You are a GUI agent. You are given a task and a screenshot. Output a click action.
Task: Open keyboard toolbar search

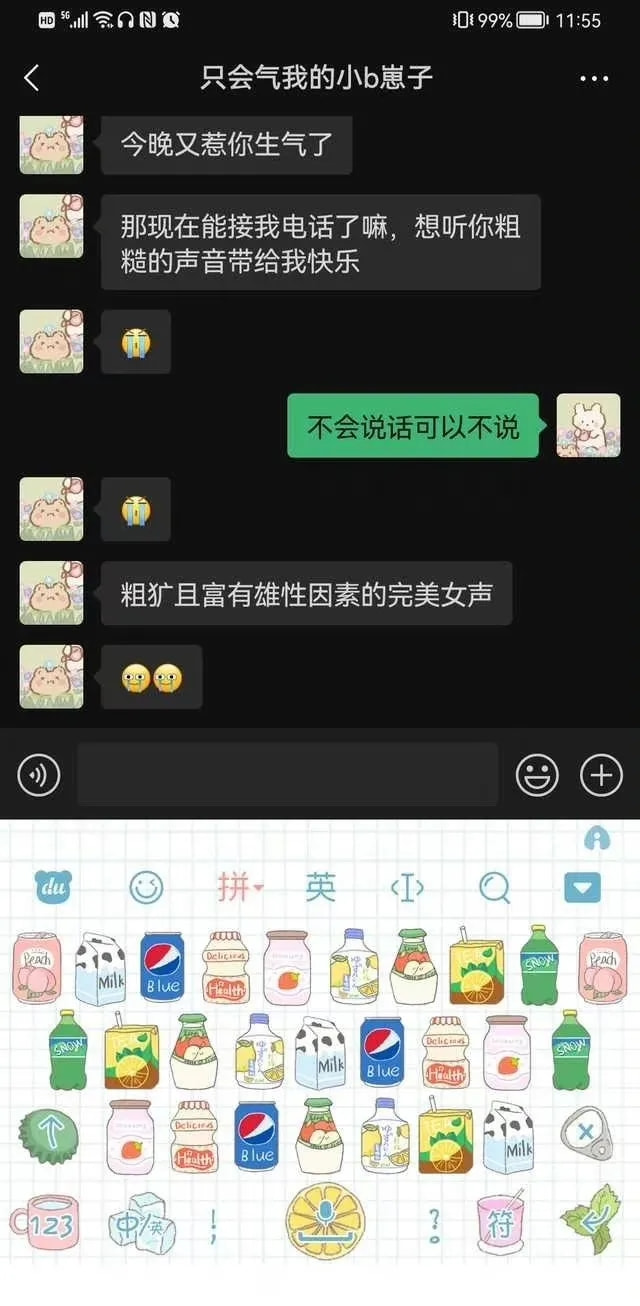point(494,886)
